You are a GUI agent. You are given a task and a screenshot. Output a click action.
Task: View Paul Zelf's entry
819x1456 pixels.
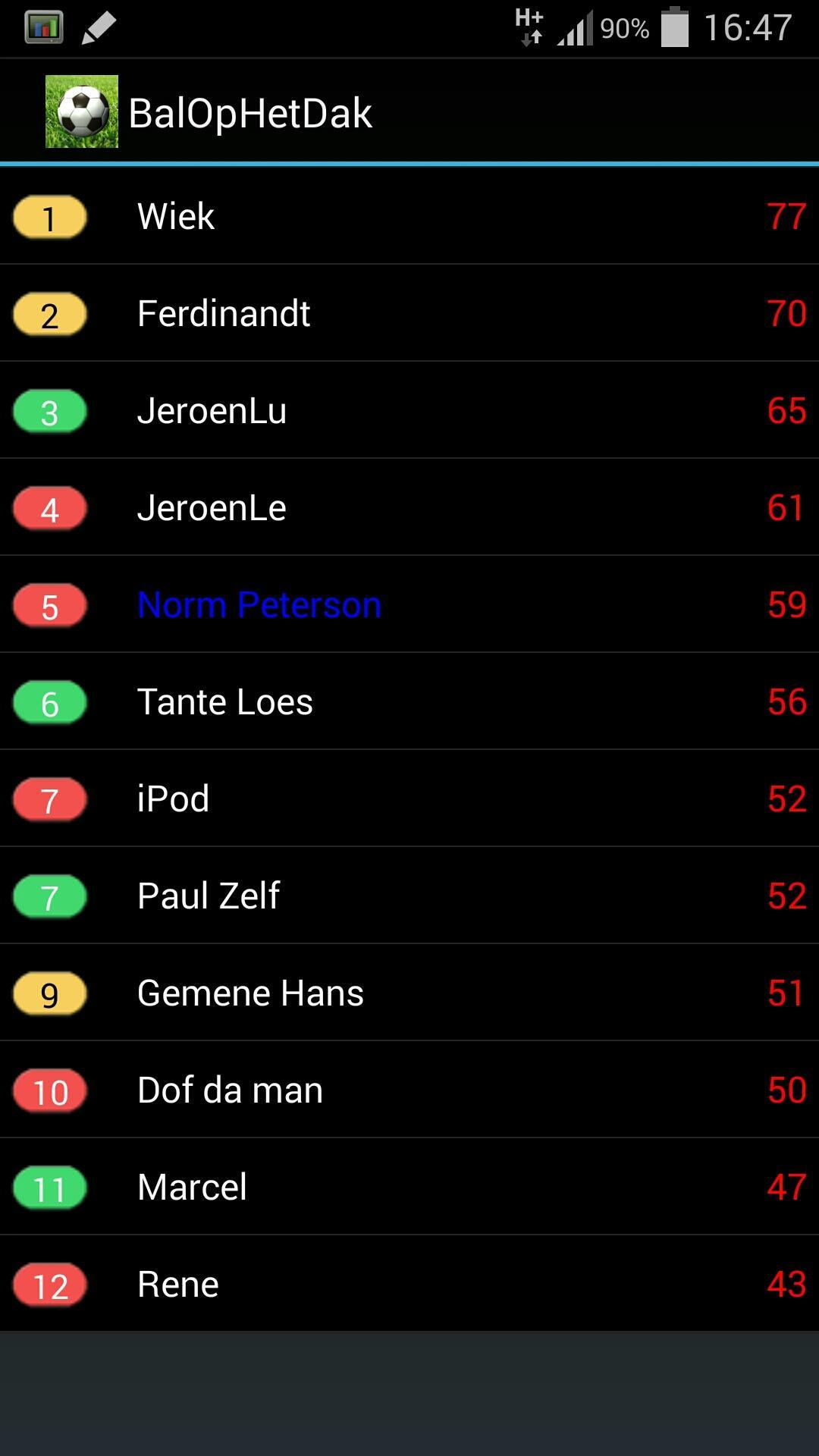click(x=409, y=896)
